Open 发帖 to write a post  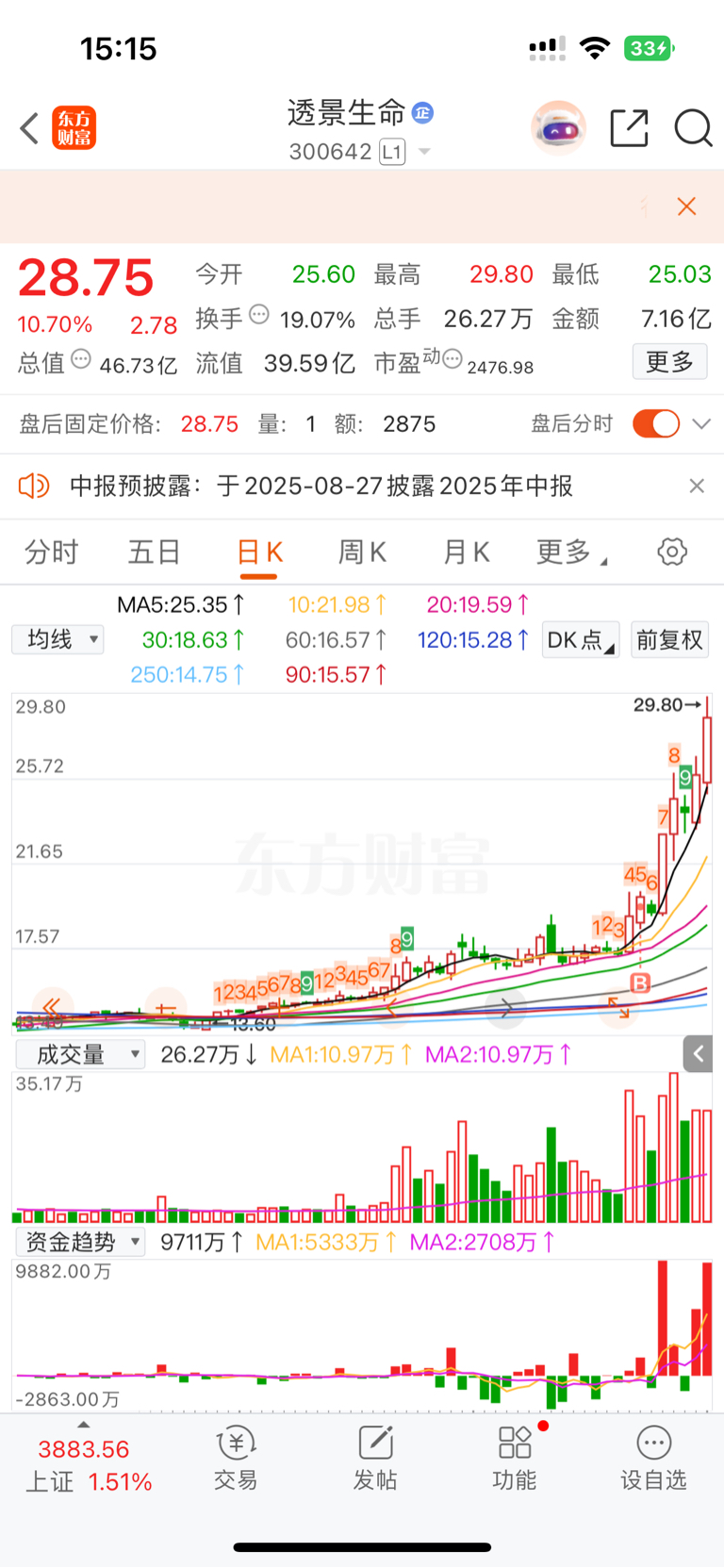pyautogui.click(x=375, y=1458)
